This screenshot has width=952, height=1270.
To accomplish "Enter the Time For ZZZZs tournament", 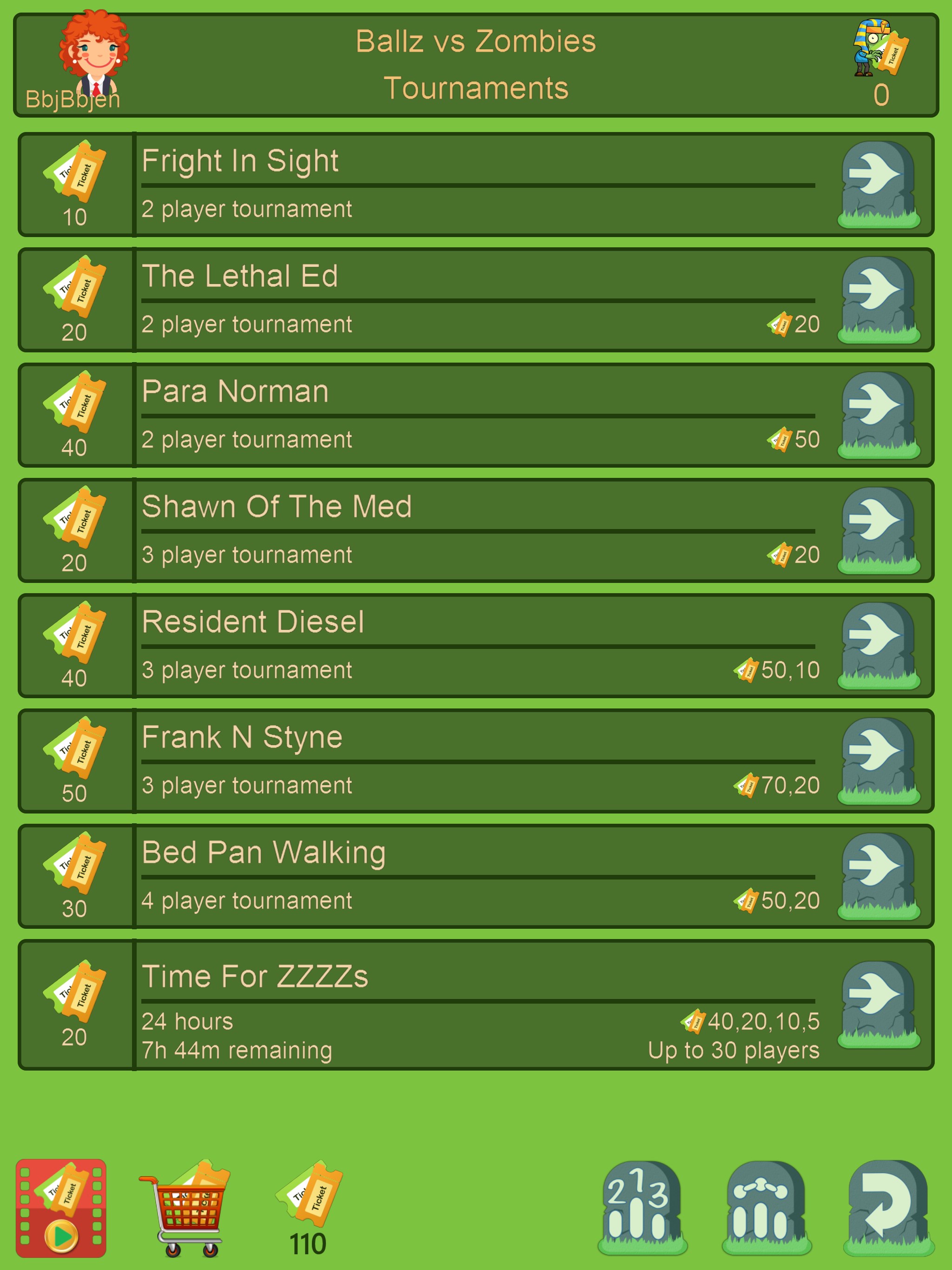I will [x=877, y=1004].
